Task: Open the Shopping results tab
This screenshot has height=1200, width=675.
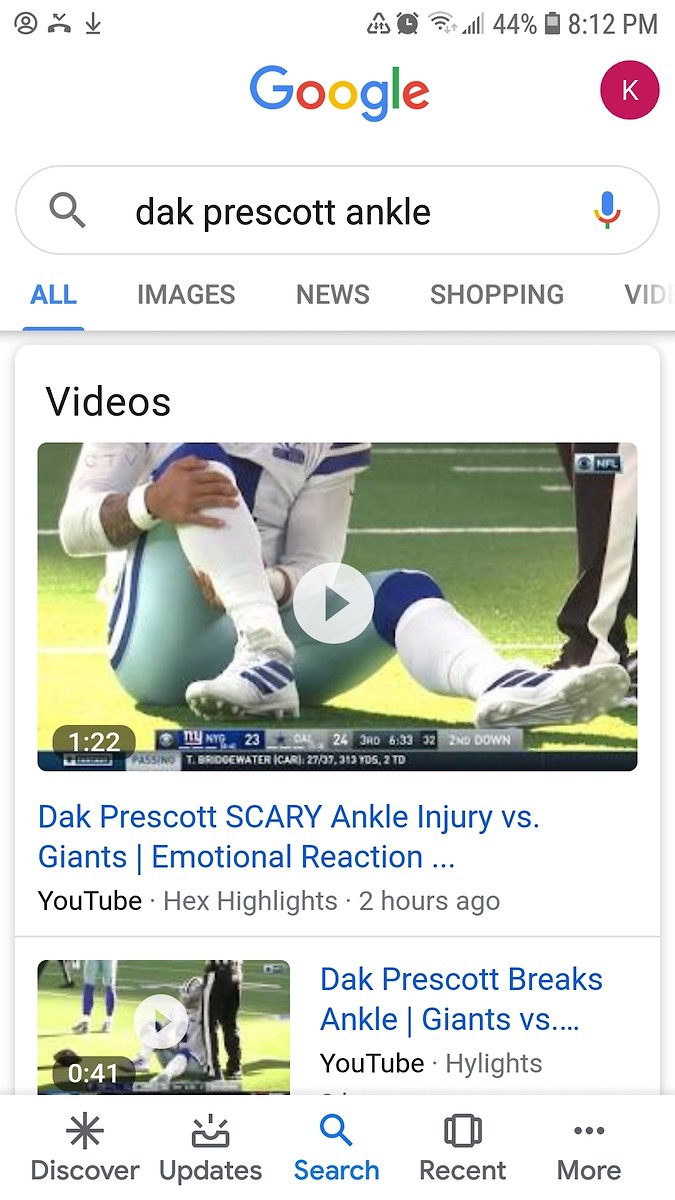Action: click(496, 294)
